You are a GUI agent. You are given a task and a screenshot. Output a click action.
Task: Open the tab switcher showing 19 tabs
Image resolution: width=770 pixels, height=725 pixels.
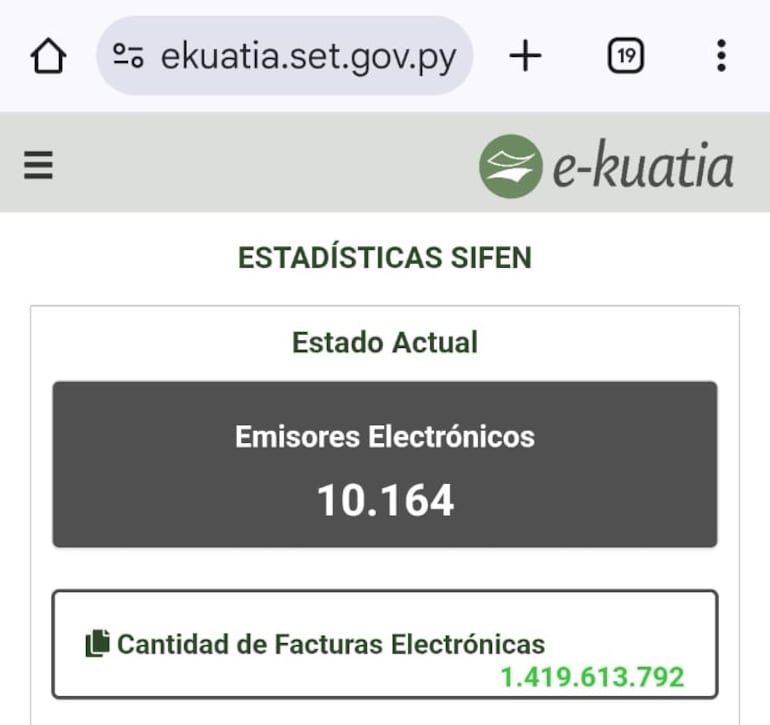626,57
